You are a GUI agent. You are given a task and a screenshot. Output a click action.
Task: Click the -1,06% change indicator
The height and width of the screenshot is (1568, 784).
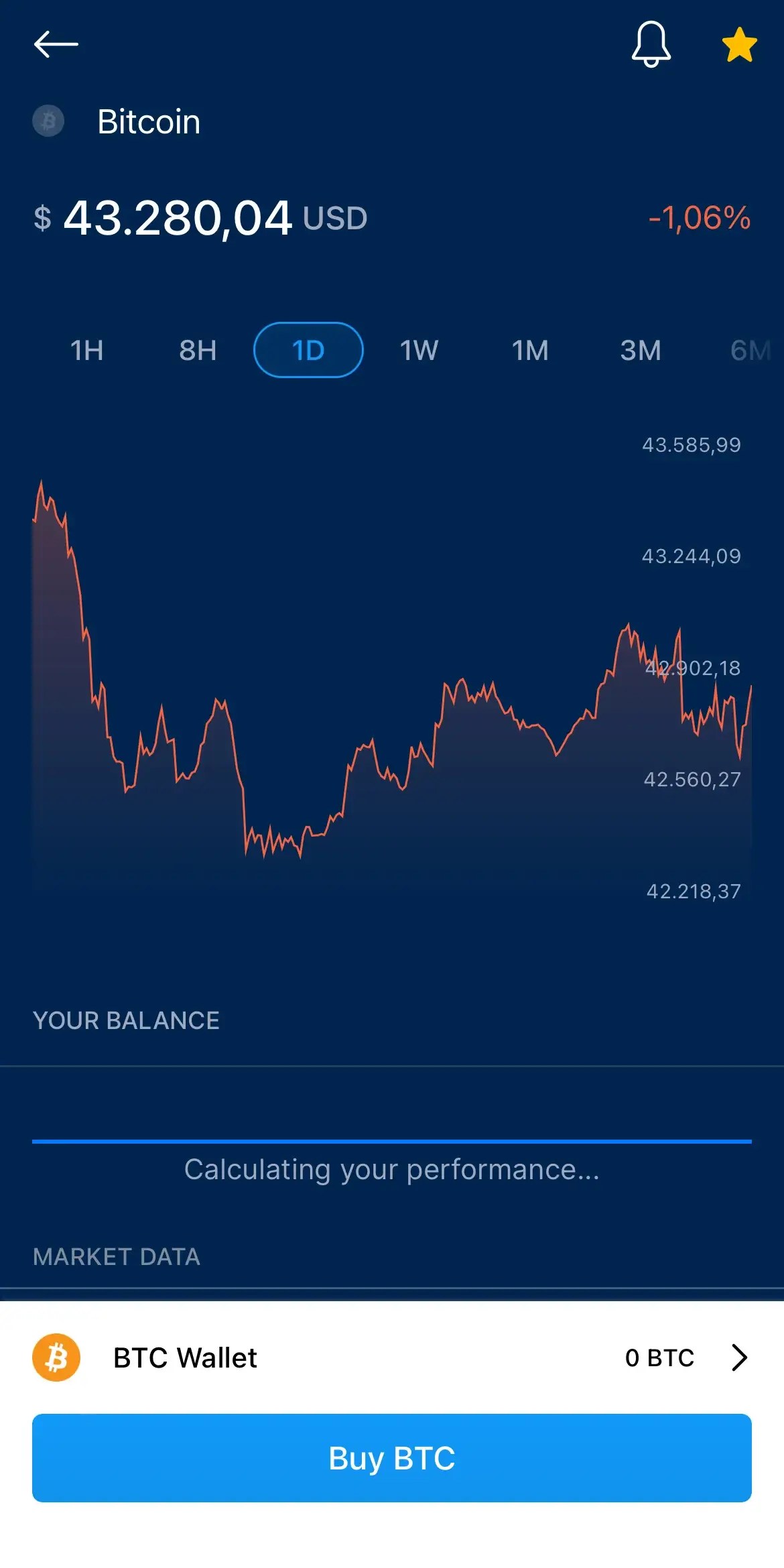700,217
